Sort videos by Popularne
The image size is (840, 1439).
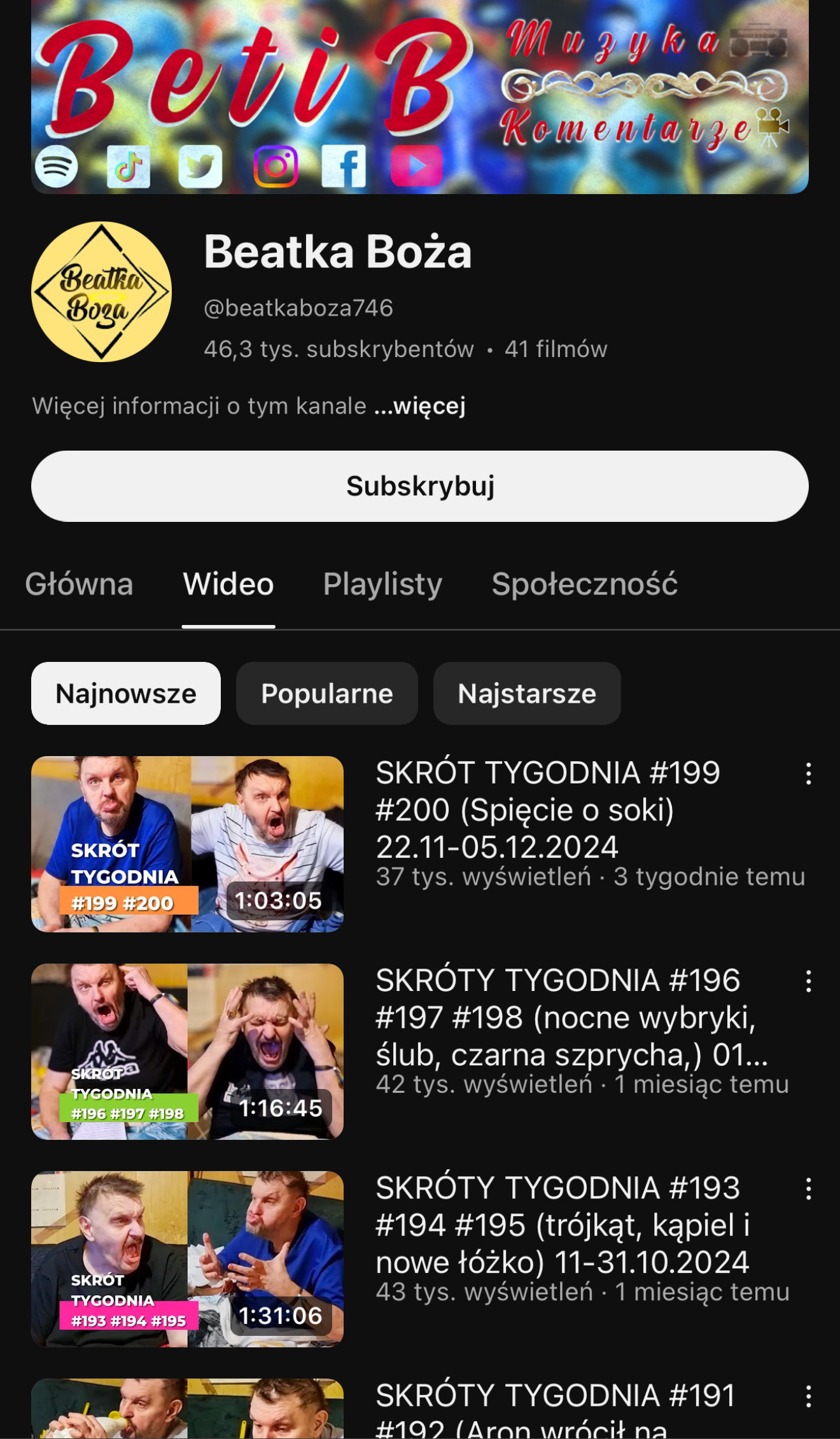pyautogui.click(x=326, y=694)
